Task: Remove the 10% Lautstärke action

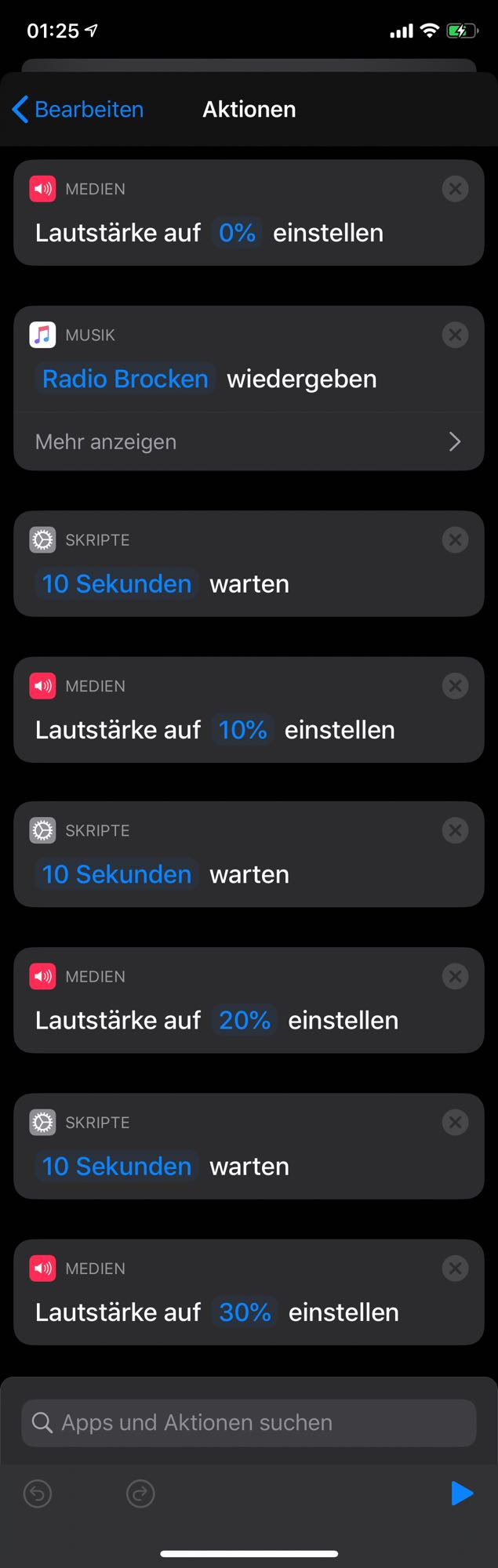Action: [x=455, y=686]
